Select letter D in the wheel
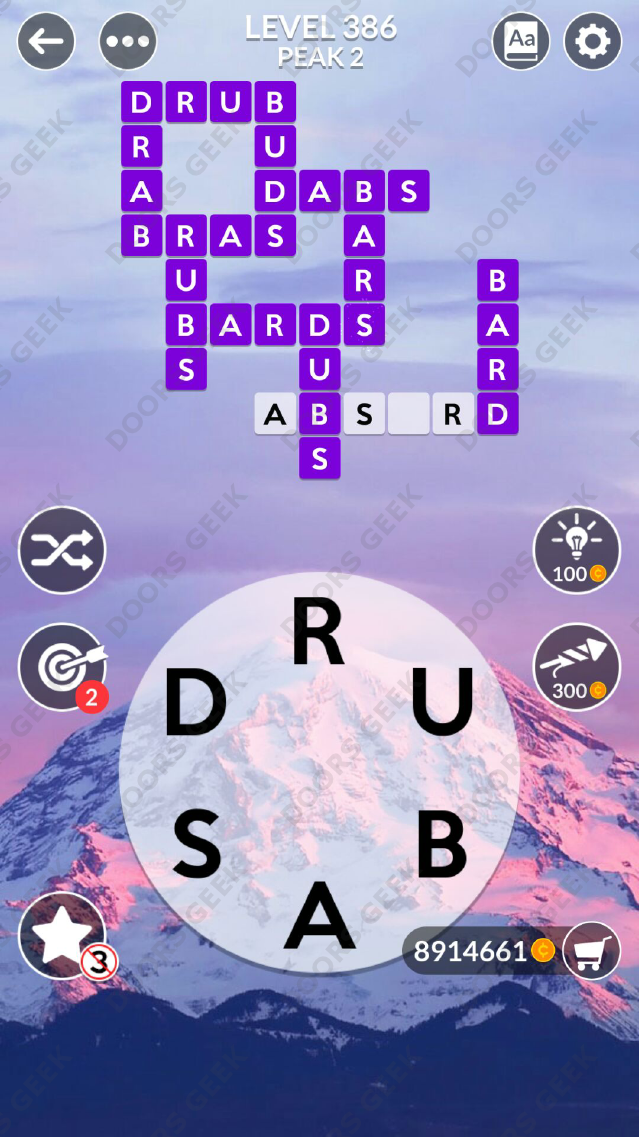639x1137 pixels. [x=196, y=703]
